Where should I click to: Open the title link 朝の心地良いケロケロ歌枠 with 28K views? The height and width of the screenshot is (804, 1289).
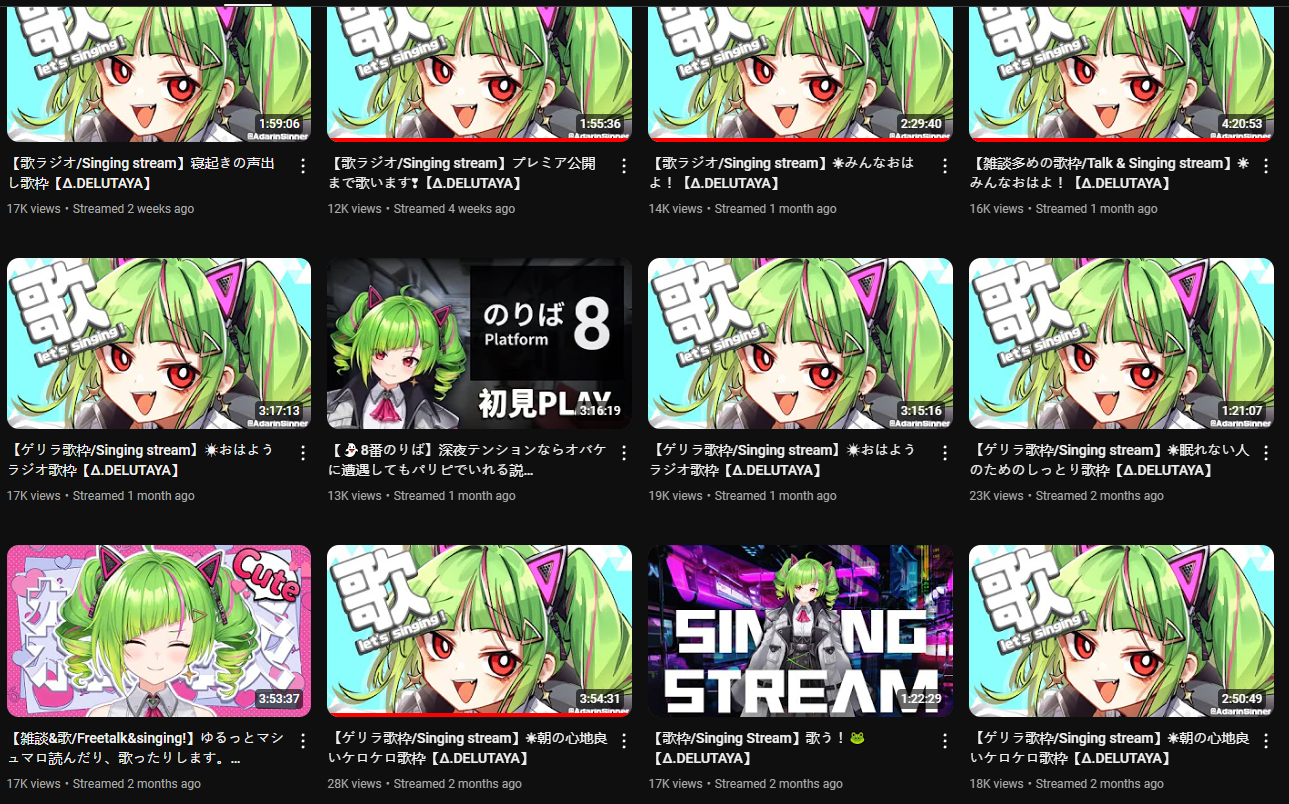pos(465,748)
